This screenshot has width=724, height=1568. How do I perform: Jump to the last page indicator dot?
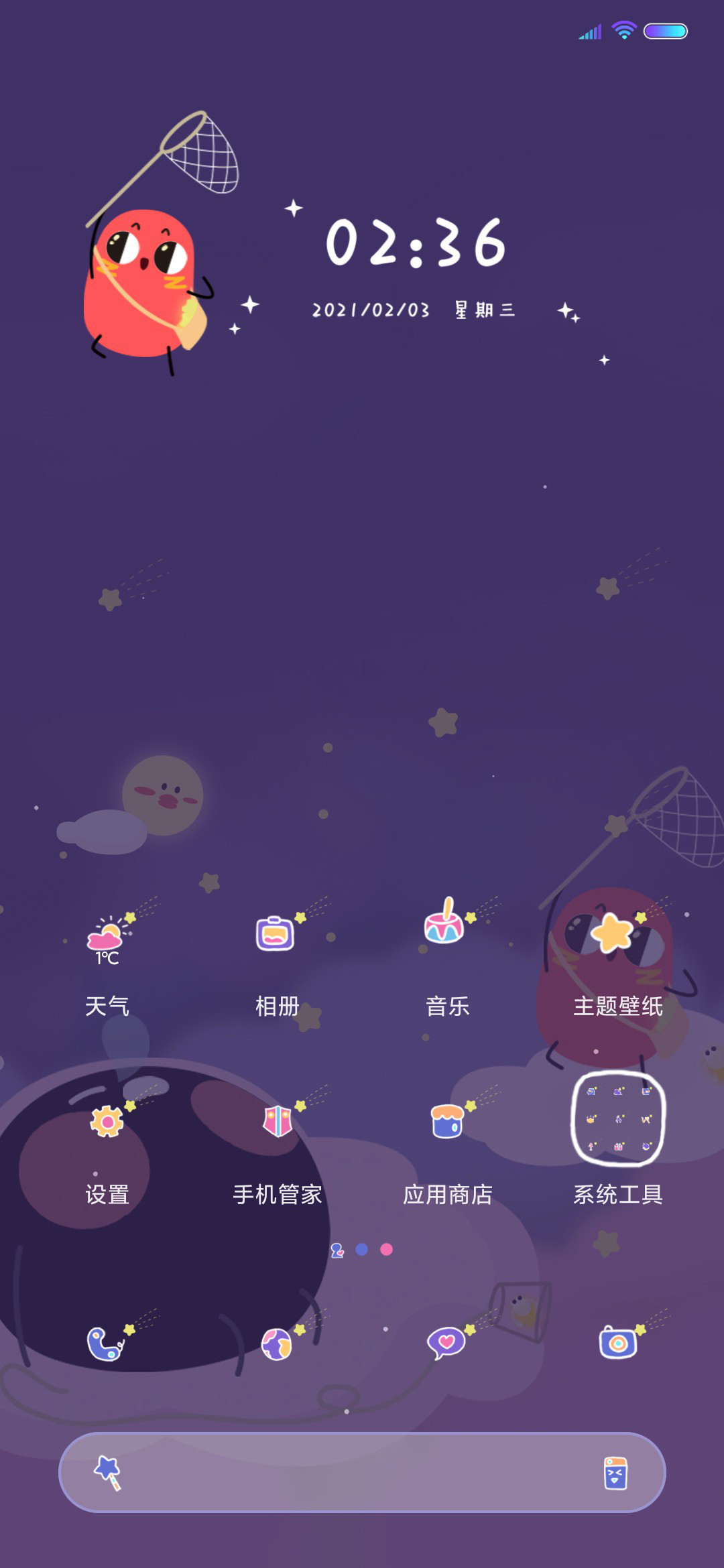click(387, 1250)
